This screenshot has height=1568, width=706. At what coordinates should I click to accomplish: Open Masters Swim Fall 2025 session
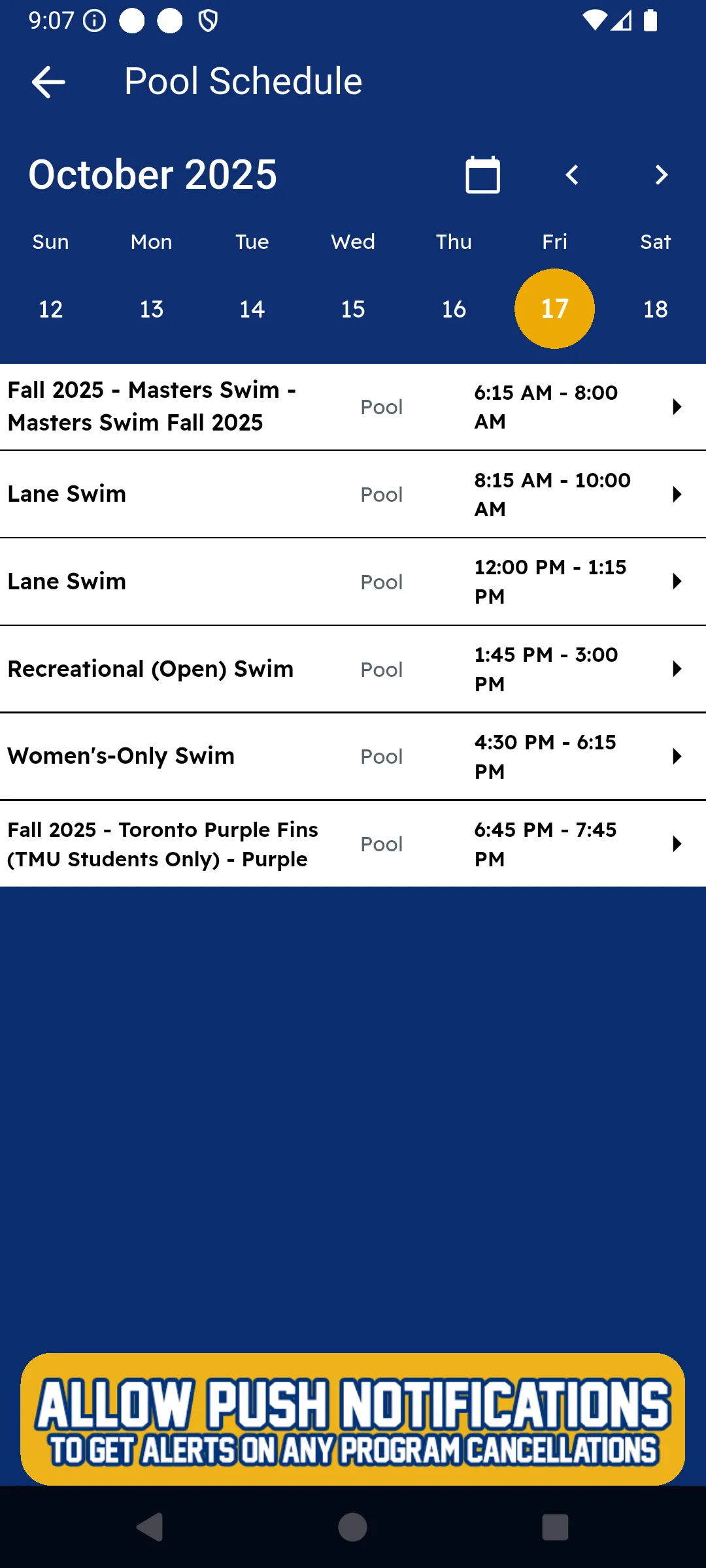tap(353, 407)
